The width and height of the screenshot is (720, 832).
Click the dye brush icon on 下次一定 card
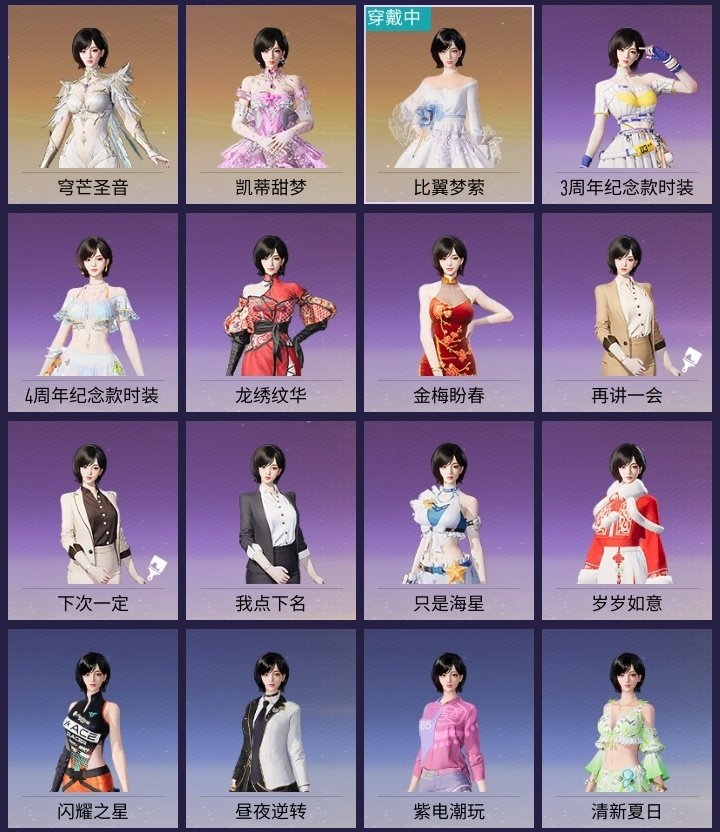157,565
